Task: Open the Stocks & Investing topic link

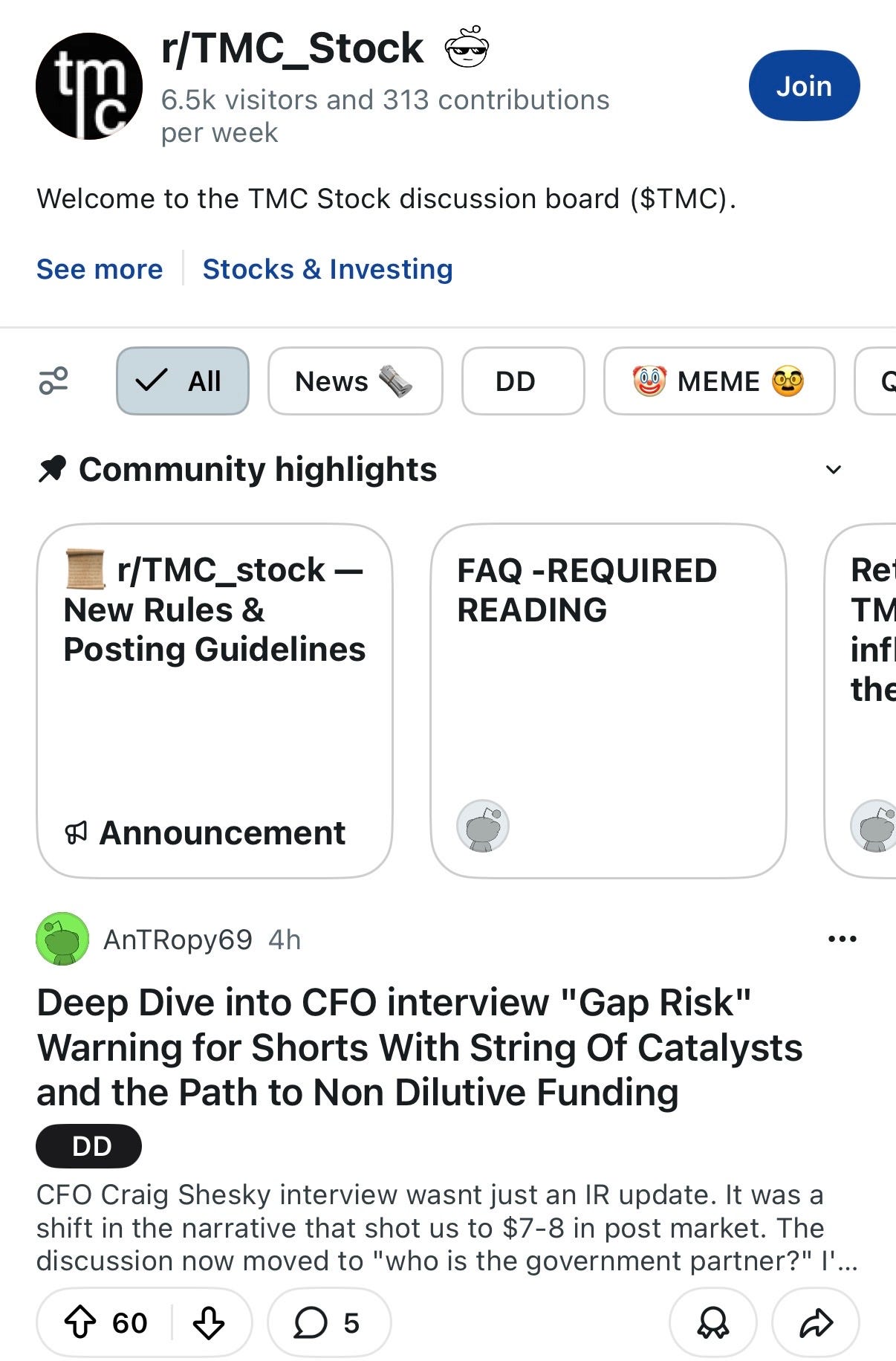Action: pos(327,269)
